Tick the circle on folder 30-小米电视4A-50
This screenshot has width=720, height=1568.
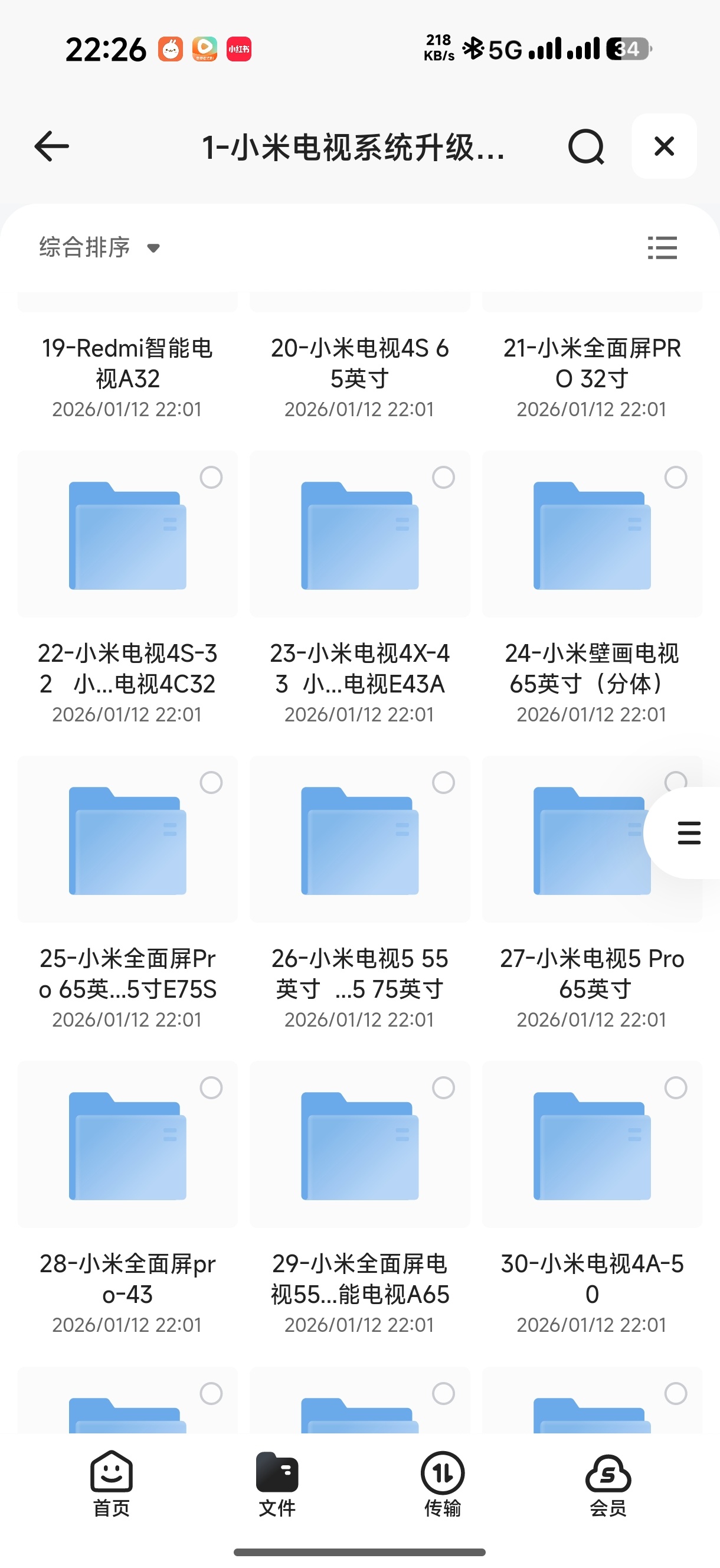click(676, 1087)
